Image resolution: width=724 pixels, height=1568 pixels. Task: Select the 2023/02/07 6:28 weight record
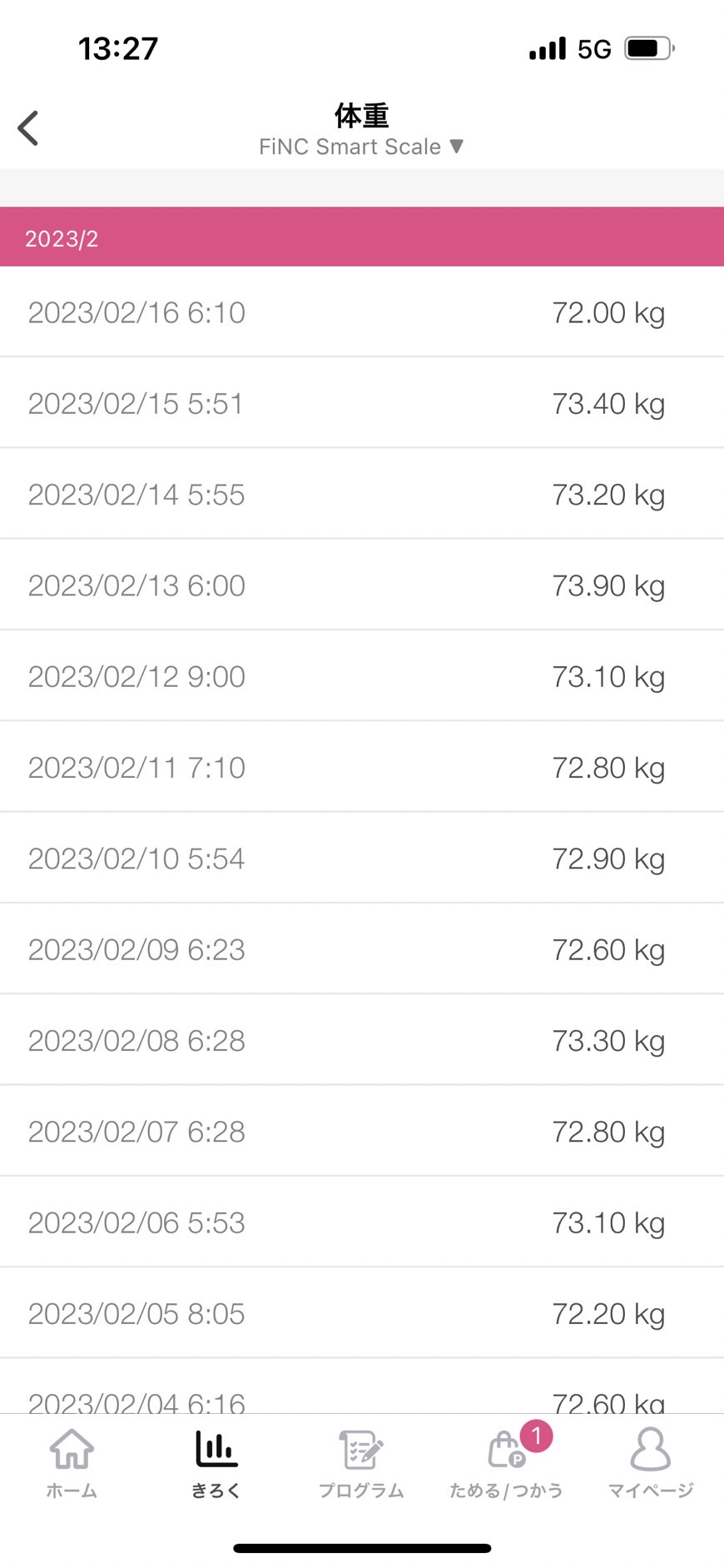coord(362,1131)
